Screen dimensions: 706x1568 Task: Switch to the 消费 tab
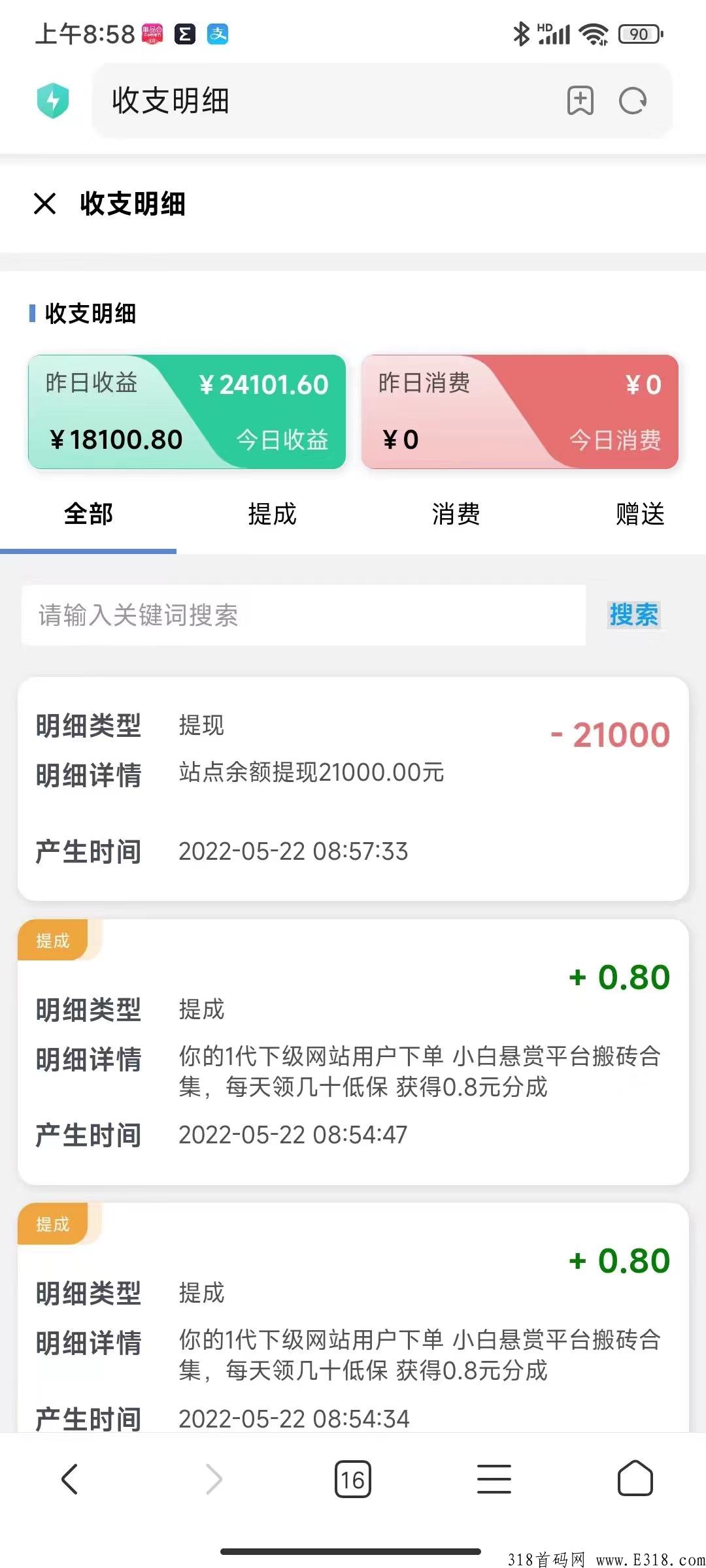point(457,515)
